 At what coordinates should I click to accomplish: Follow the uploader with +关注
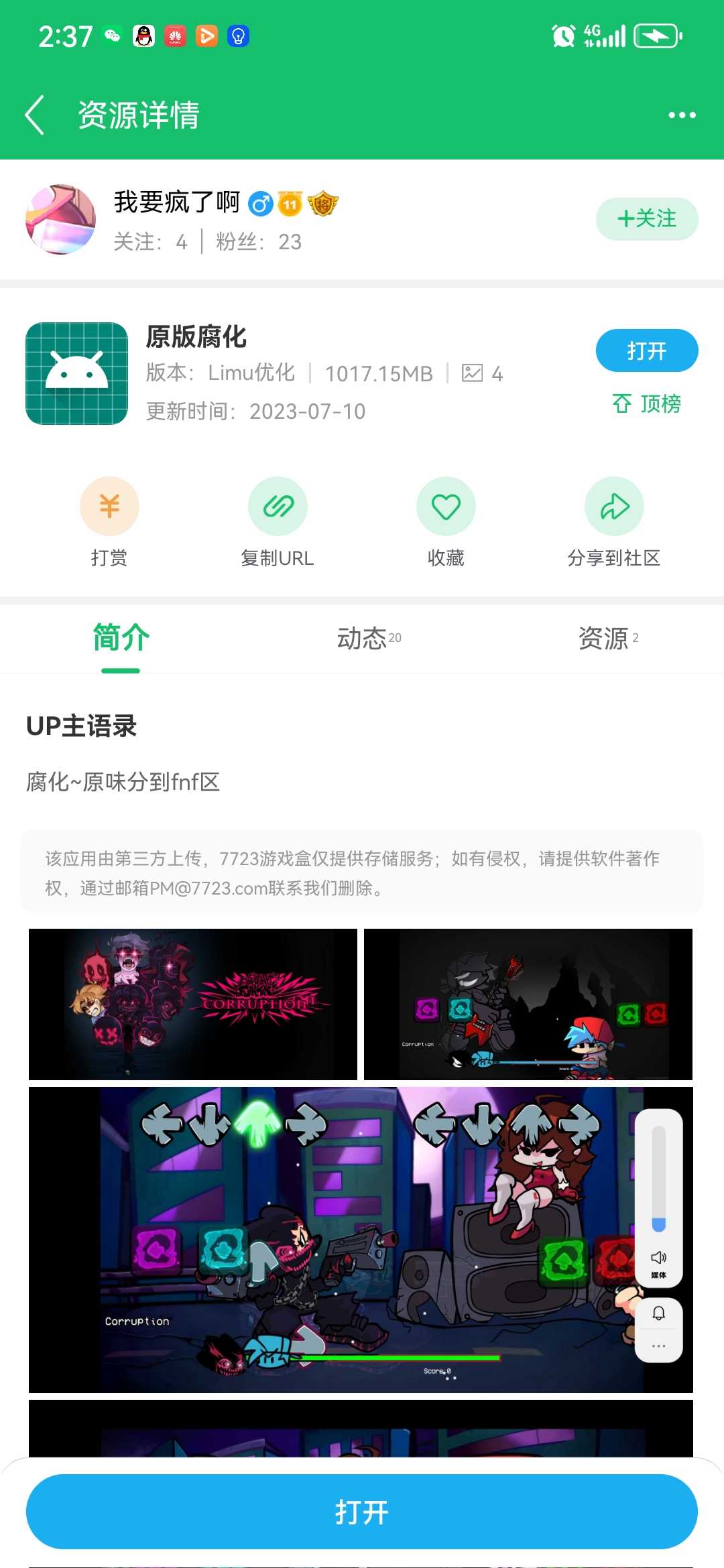coord(647,219)
